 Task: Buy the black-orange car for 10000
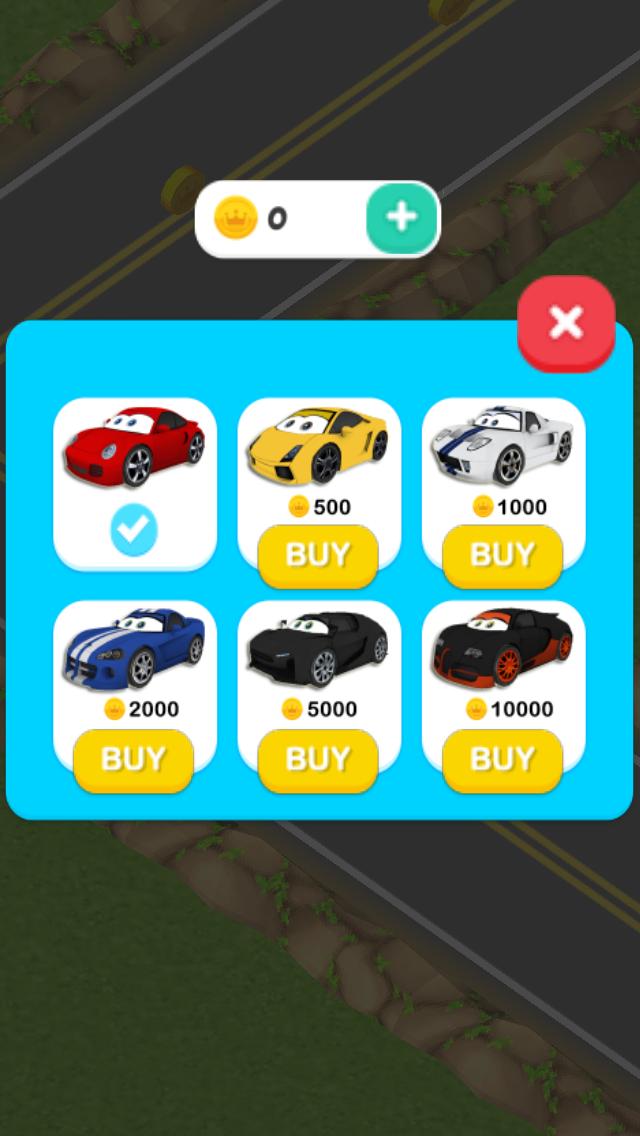502,760
